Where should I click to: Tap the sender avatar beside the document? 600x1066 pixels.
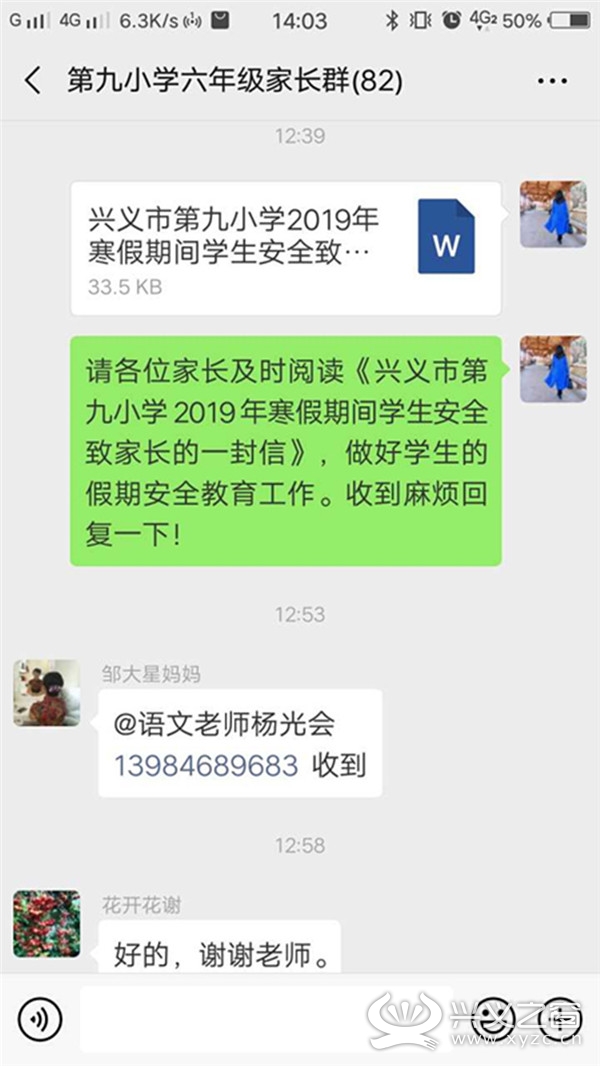point(553,214)
